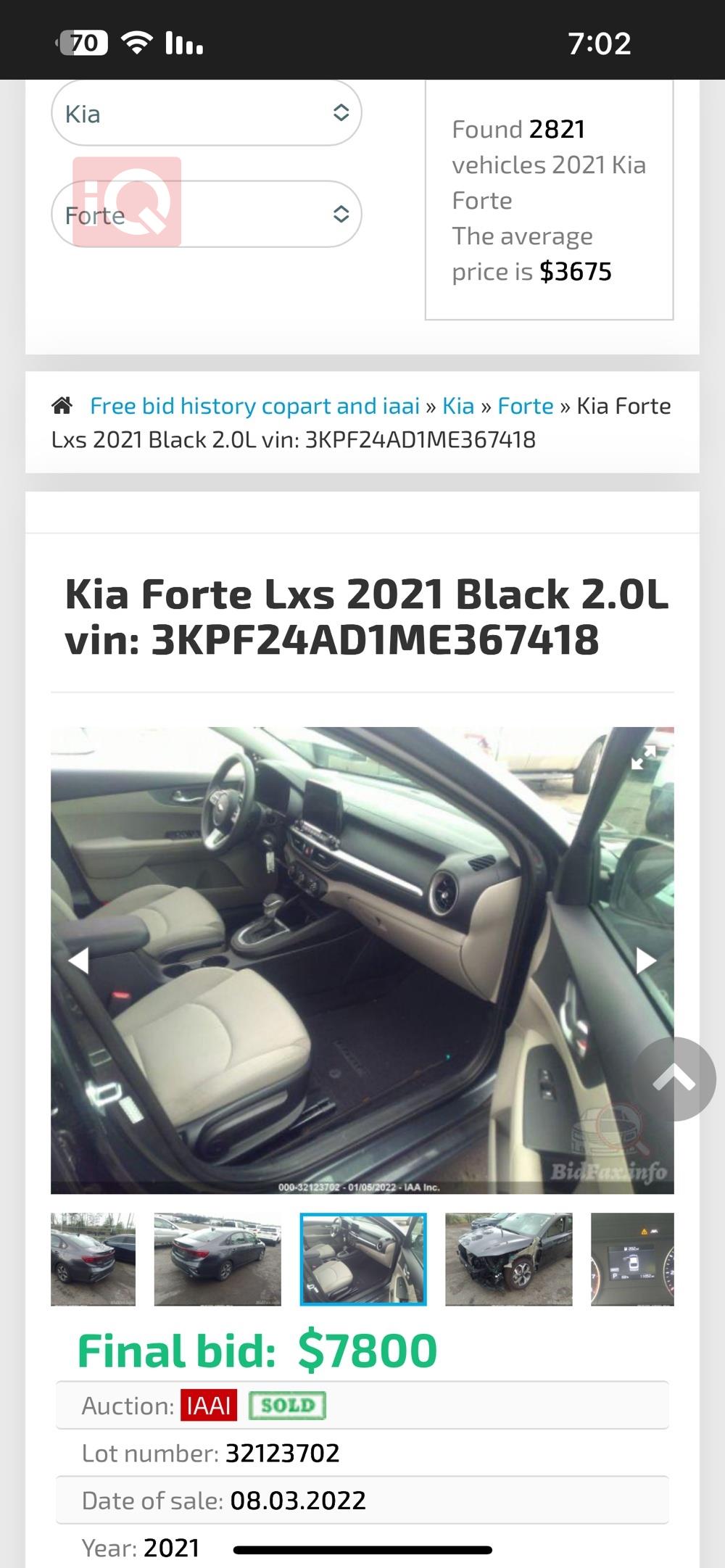Open the Kia breadcrumb link
This screenshot has width=725, height=1568.
[x=458, y=406]
